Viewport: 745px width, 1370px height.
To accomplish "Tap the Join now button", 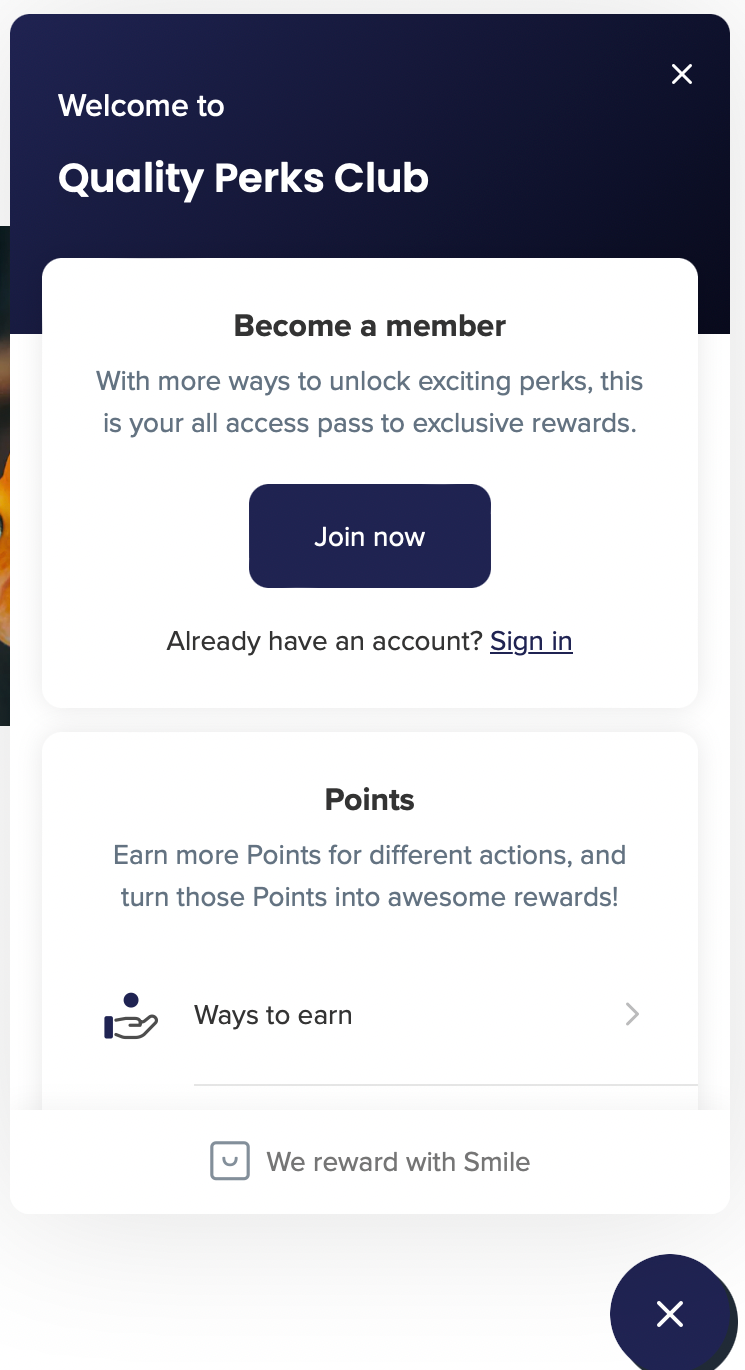I will point(370,536).
